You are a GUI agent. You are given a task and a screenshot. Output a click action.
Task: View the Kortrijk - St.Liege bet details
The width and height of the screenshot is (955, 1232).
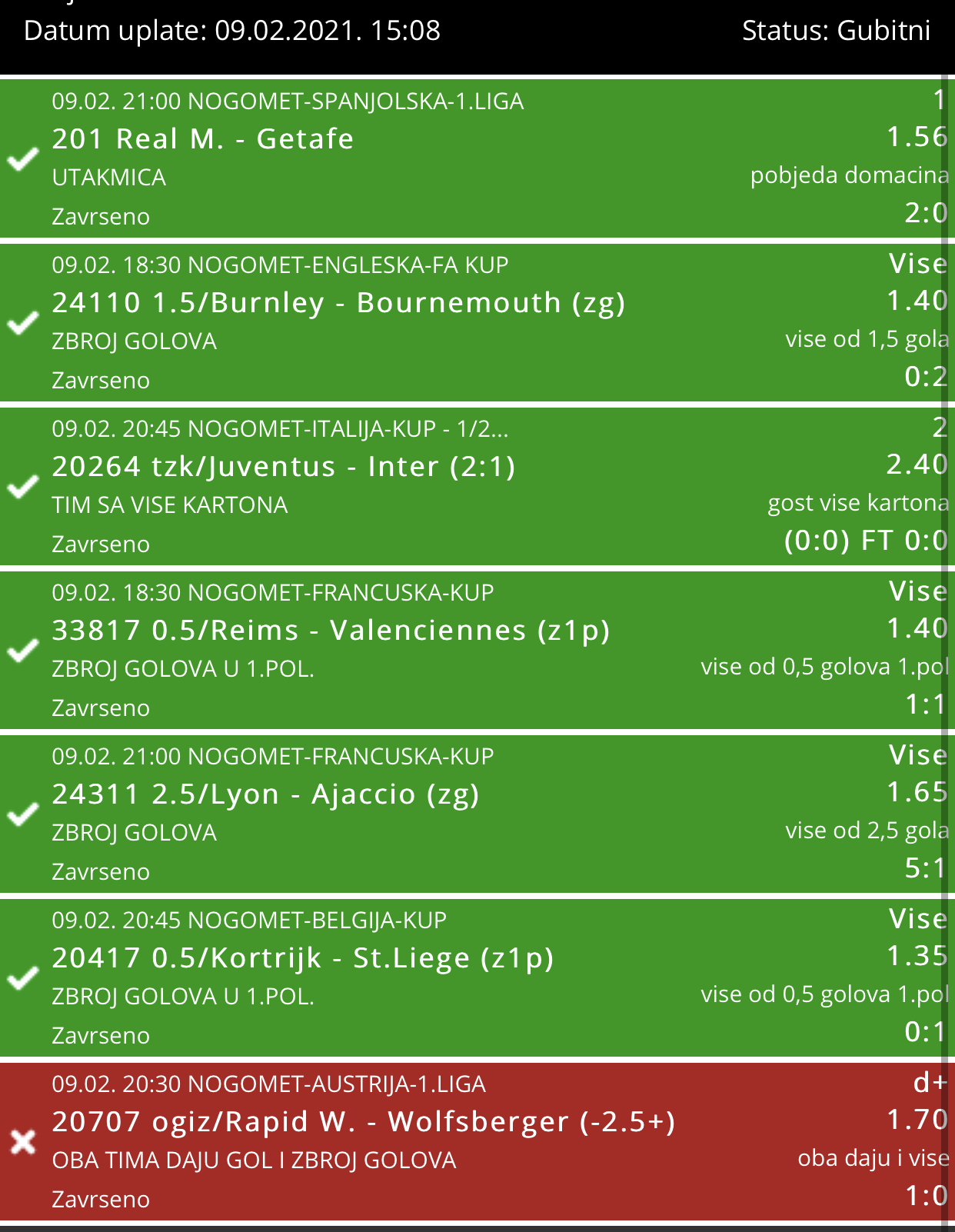coord(477,977)
